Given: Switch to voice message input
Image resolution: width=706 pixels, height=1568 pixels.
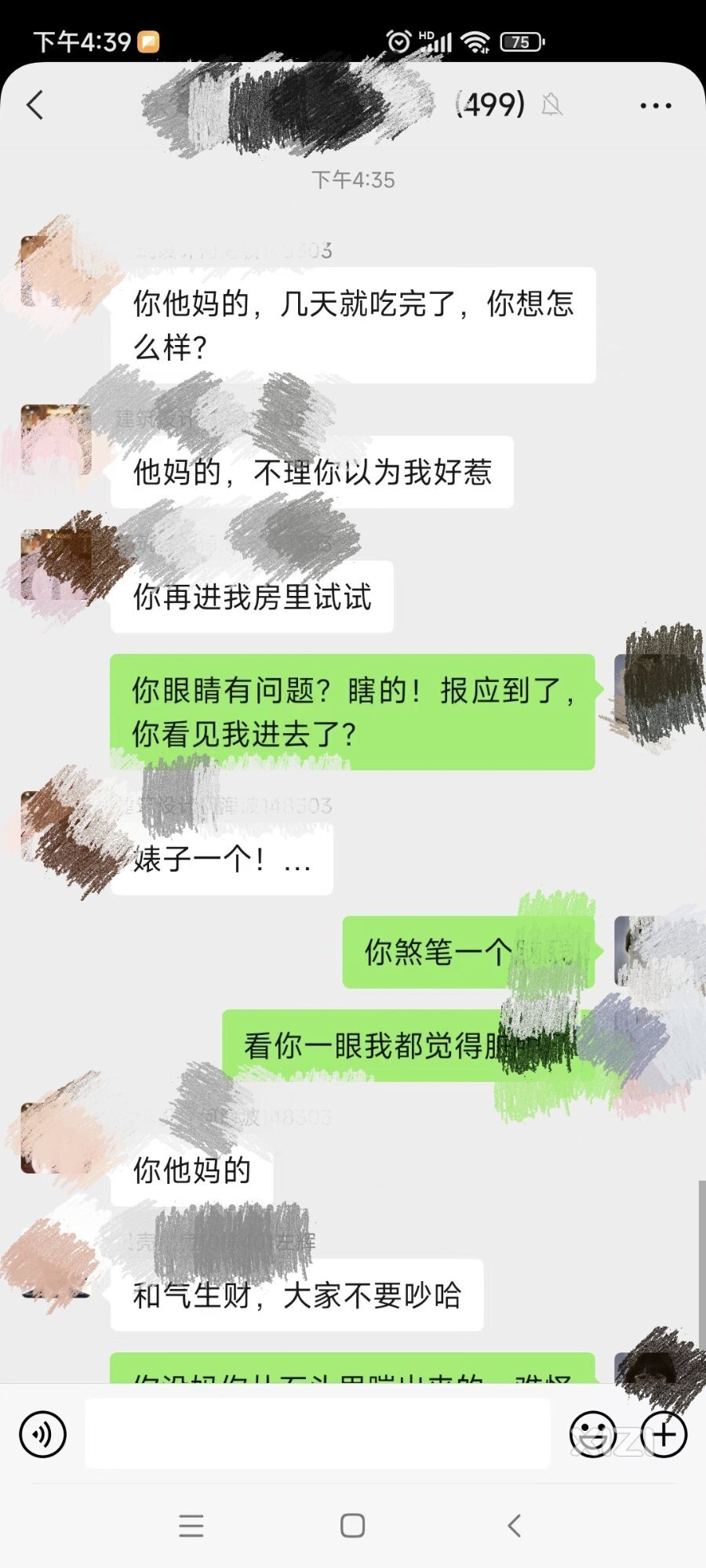Looking at the screenshot, I should pos(42,1434).
